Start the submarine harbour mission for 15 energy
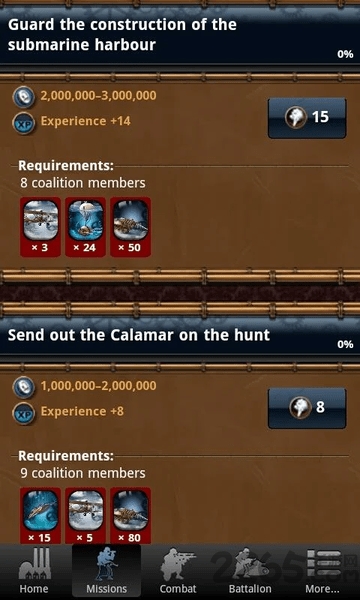 tap(307, 118)
